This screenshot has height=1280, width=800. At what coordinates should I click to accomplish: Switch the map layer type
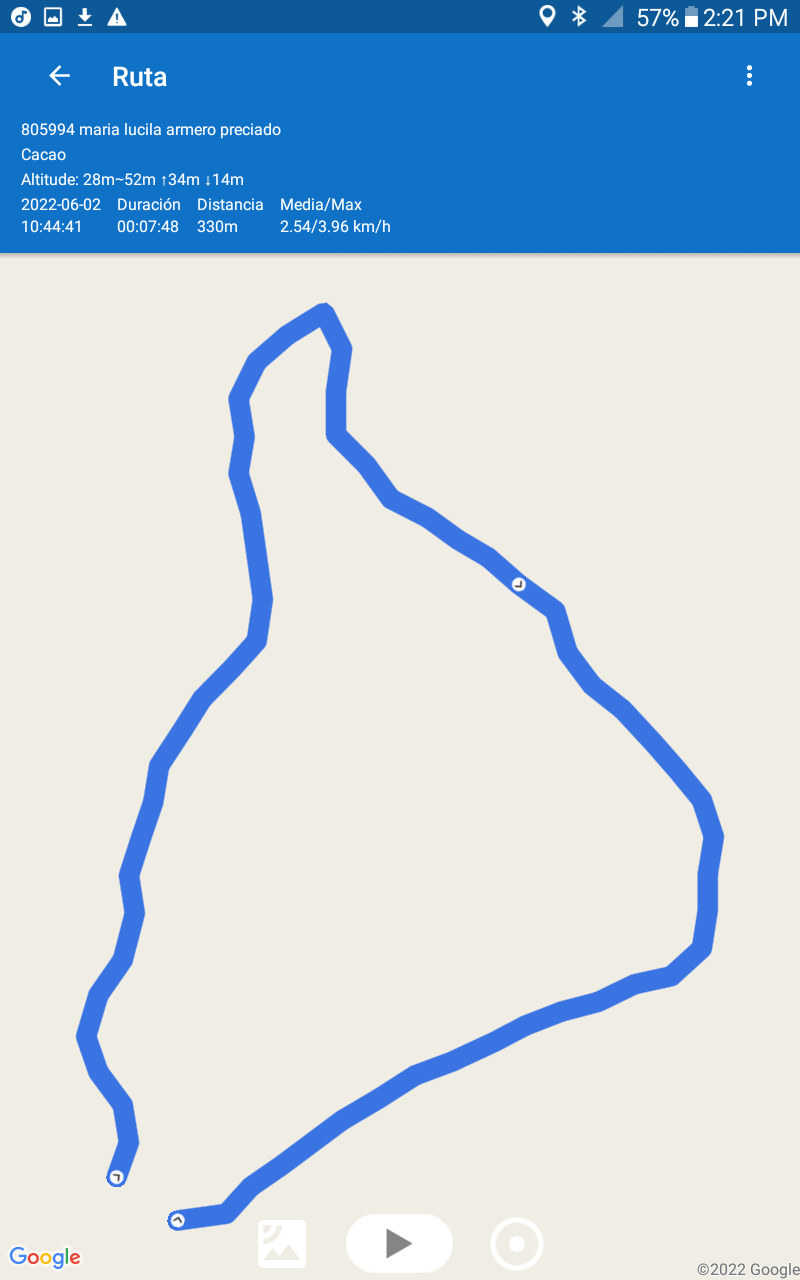coord(282,1243)
